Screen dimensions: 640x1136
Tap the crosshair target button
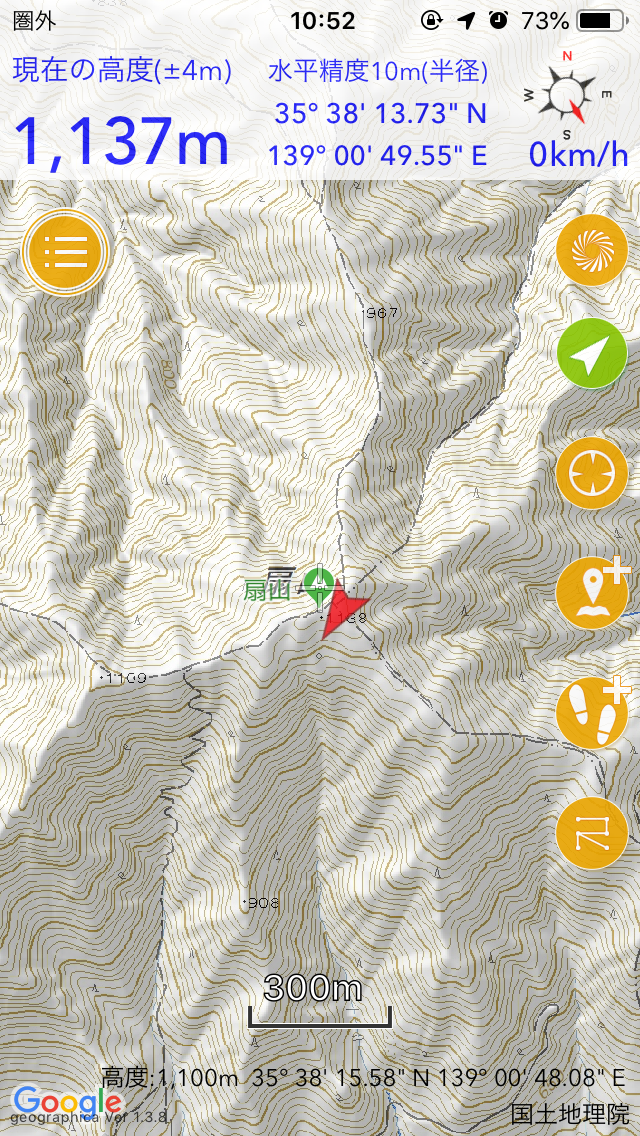coord(592,473)
